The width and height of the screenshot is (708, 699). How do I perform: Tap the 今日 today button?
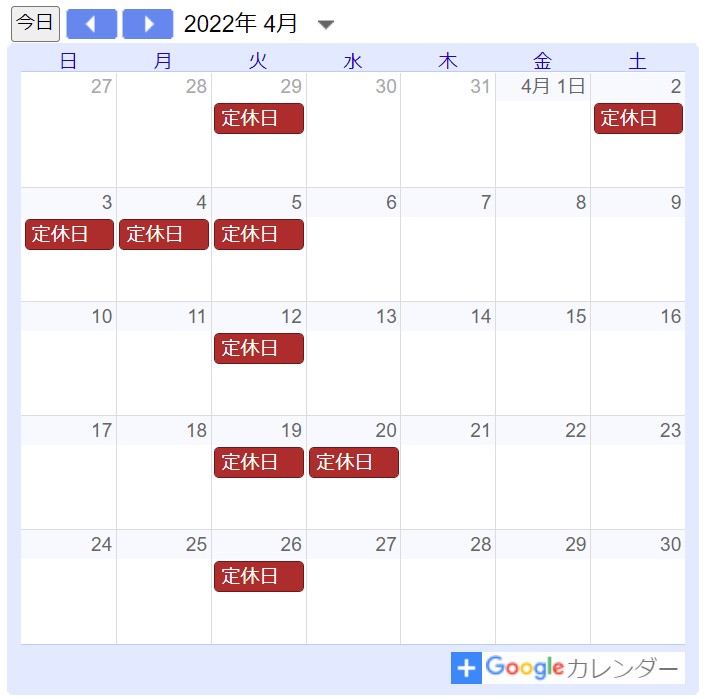click(x=36, y=23)
